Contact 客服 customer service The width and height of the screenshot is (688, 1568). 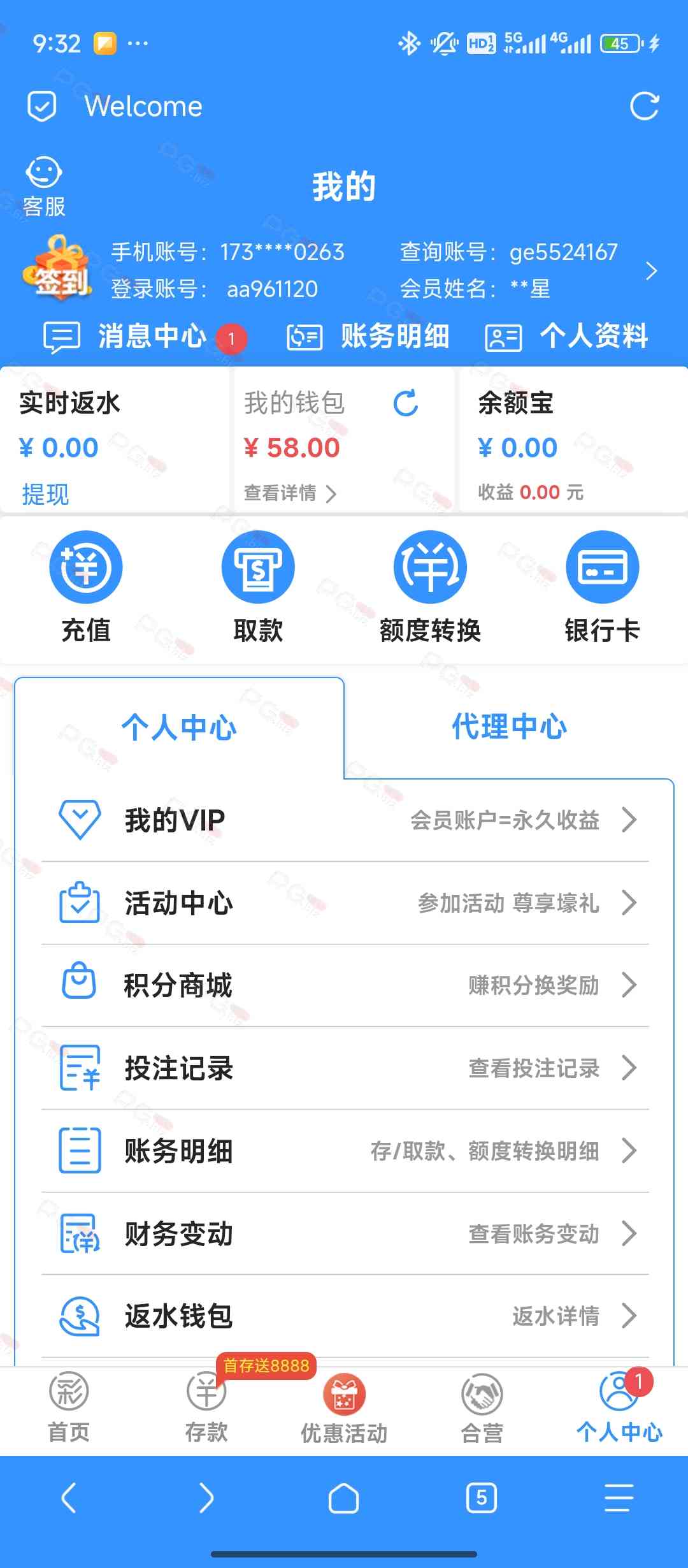point(43,186)
